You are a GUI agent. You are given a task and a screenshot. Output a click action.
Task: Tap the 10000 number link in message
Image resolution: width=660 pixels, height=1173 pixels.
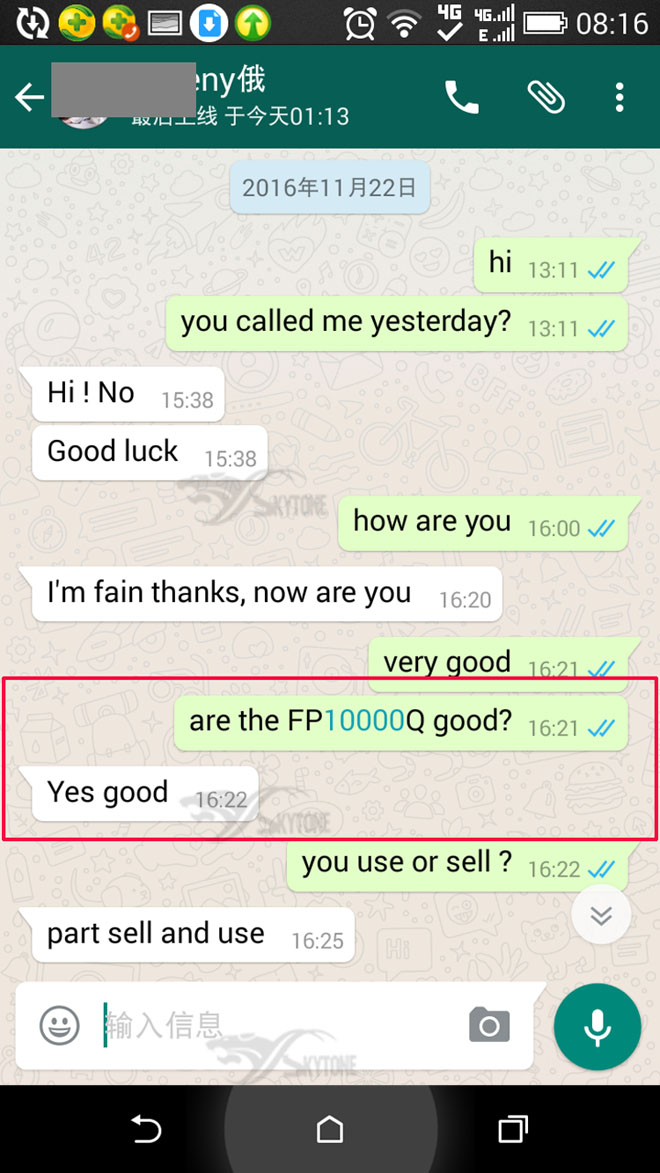click(364, 720)
